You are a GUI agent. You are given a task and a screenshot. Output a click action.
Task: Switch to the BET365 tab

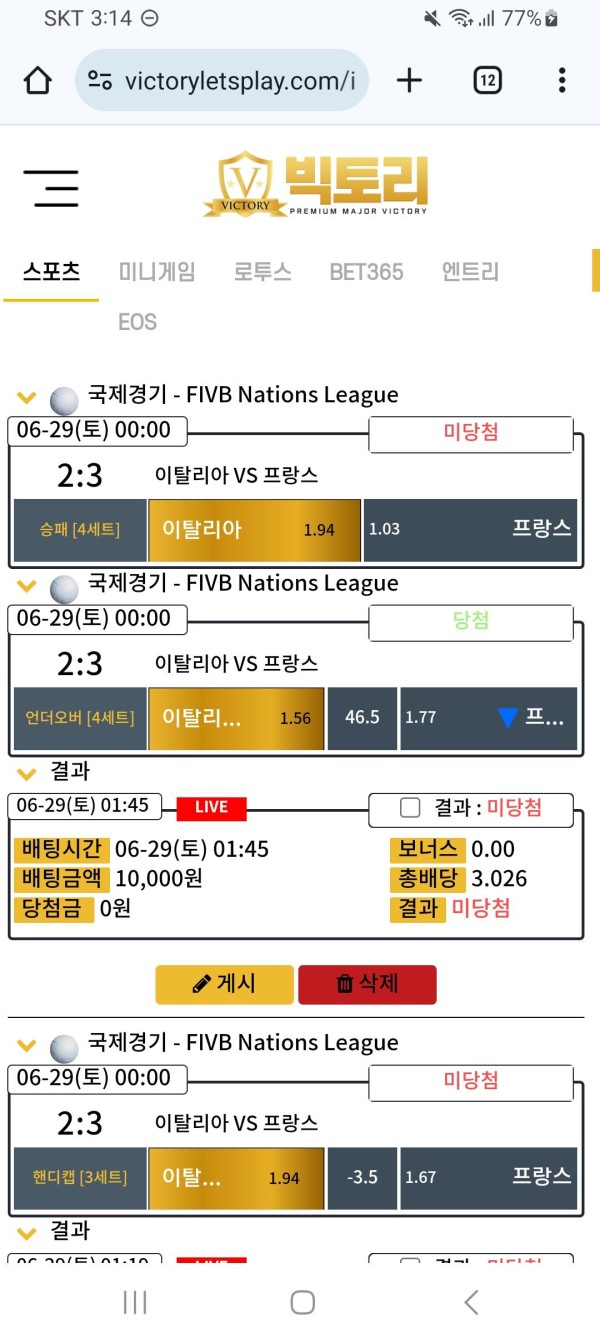click(x=366, y=271)
